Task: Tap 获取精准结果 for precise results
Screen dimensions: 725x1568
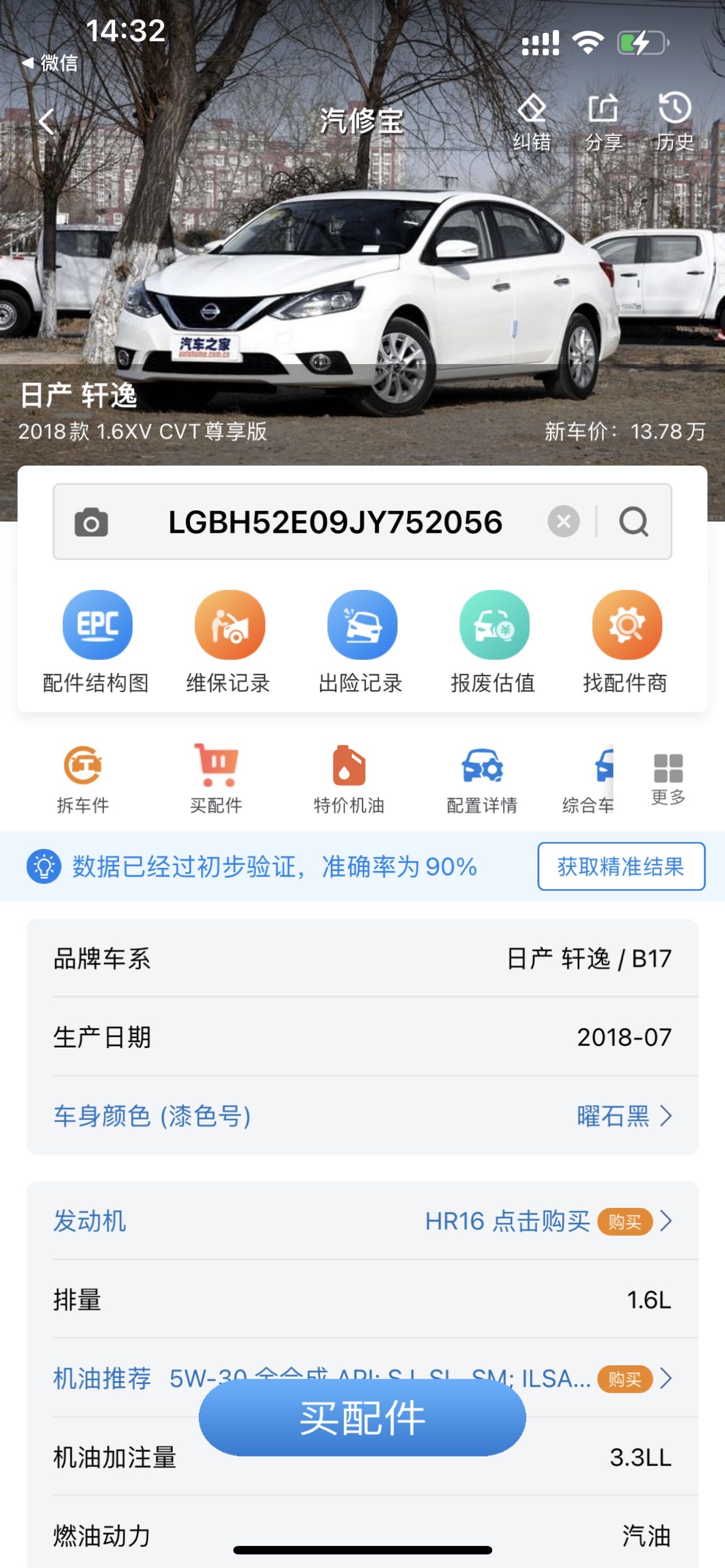Action: coord(621,866)
